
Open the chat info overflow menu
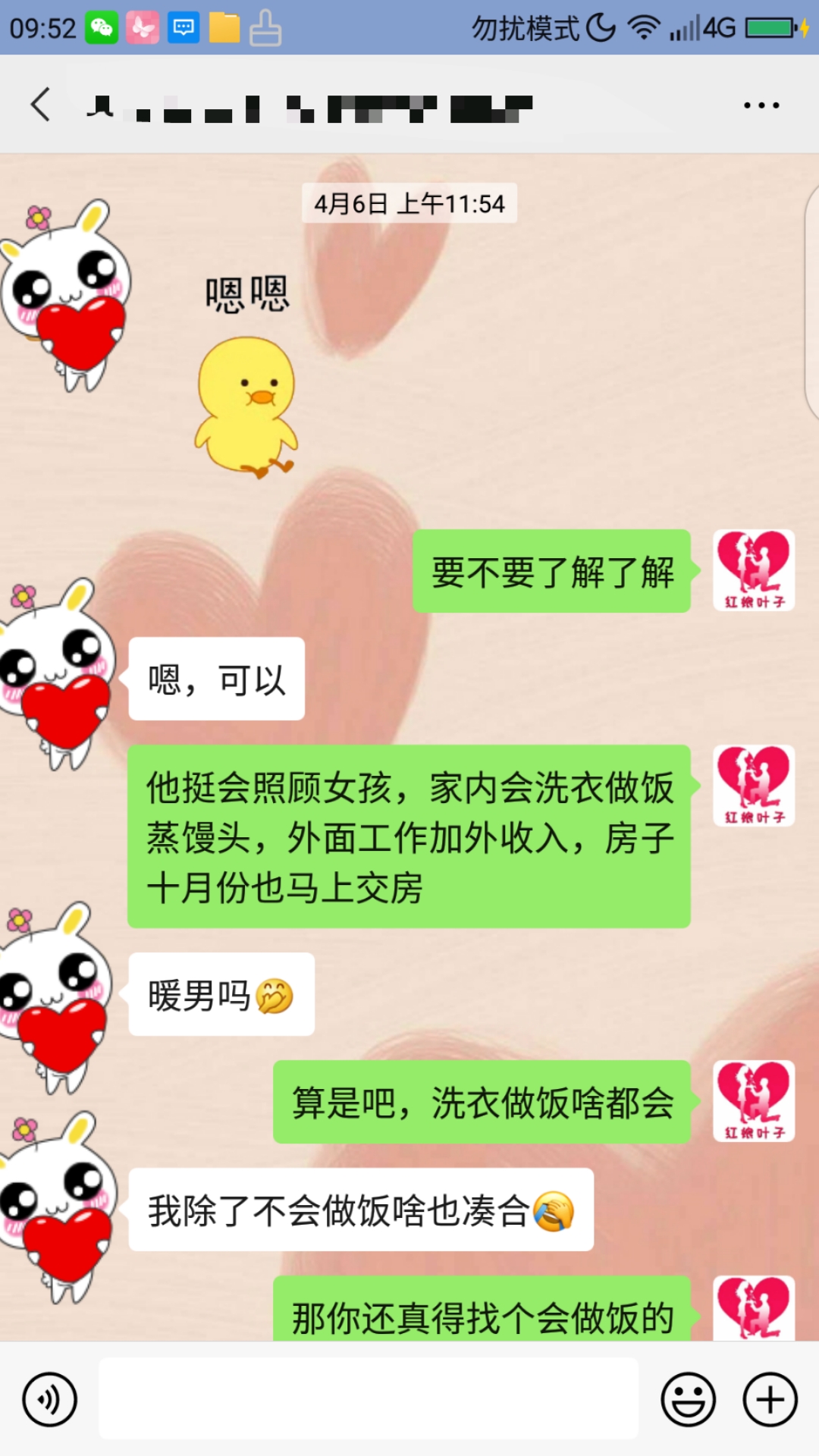coord(761,105)
